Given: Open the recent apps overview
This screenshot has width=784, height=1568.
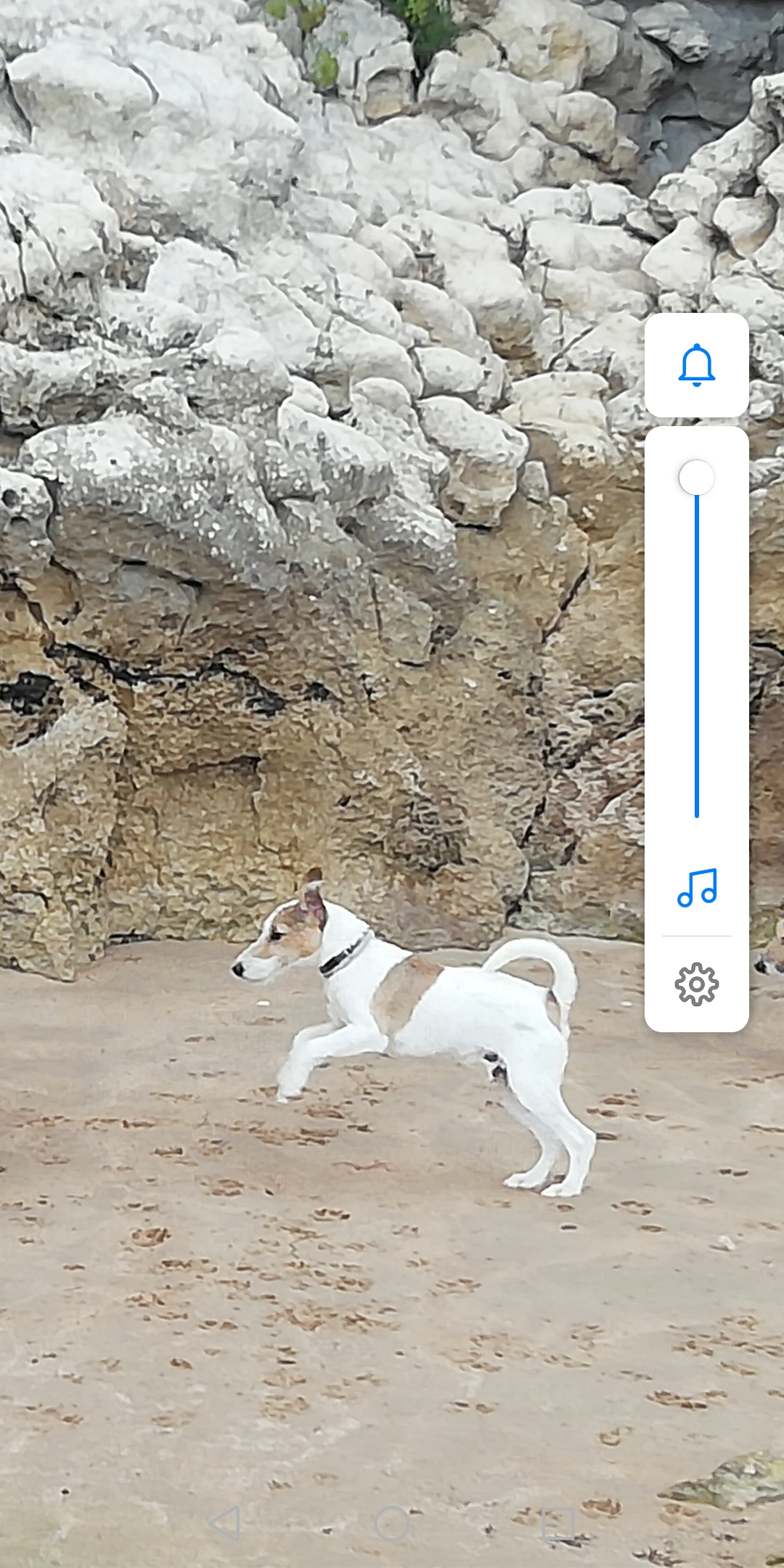Looking at the screenshot, I should click(x=558, y=1523).
